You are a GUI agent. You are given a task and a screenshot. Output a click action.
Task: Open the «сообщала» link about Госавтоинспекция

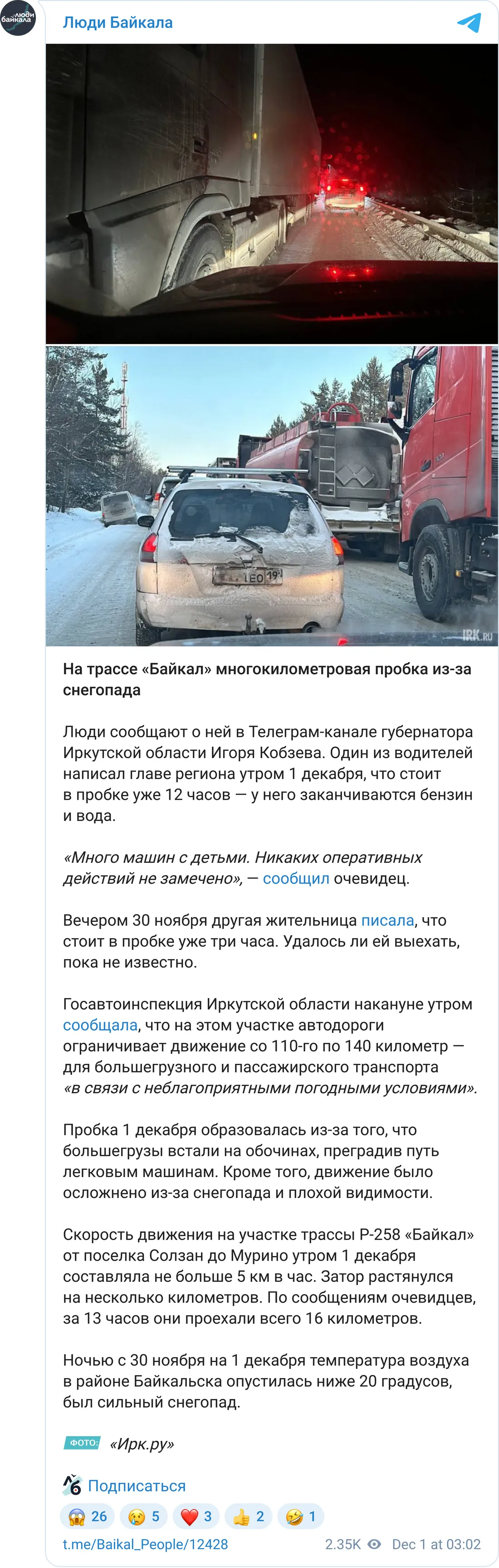100,1025
